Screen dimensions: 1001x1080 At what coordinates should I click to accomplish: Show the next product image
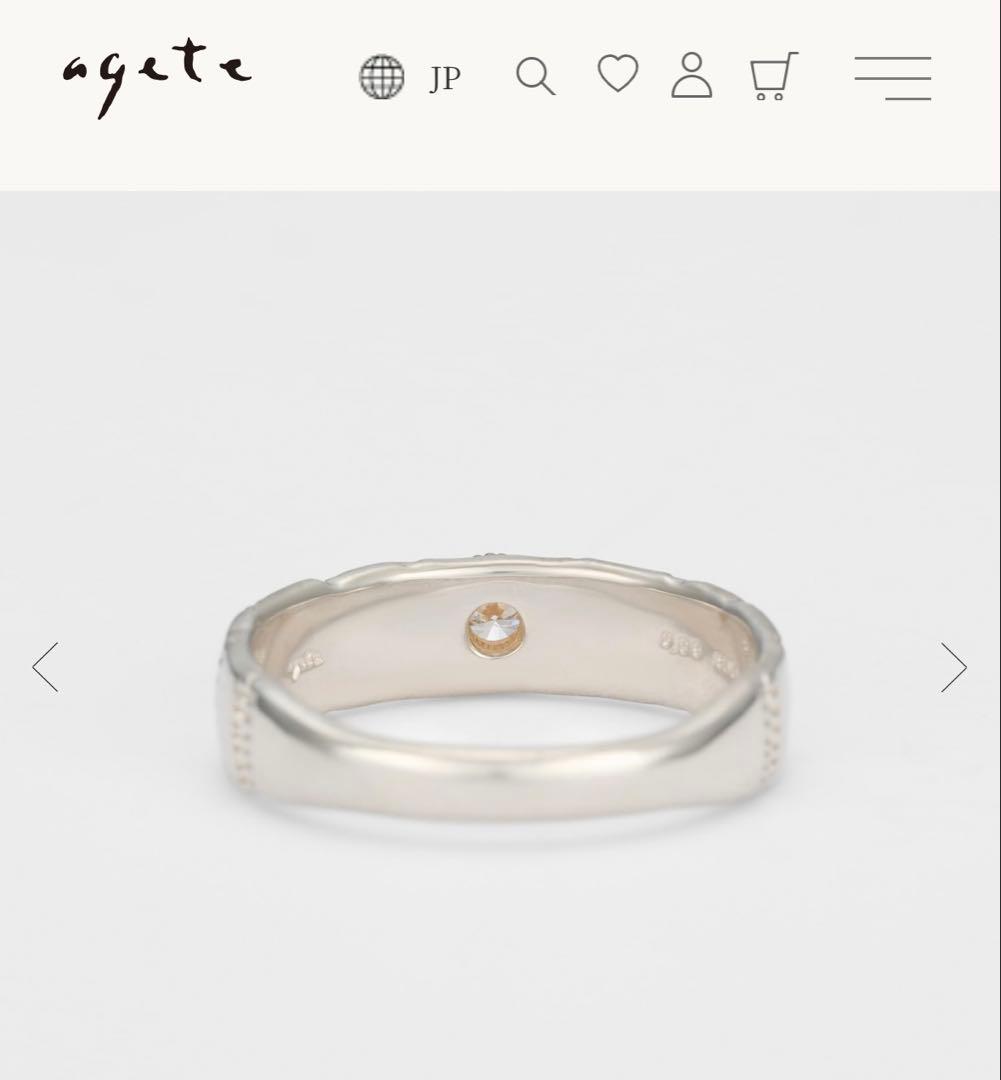[x=953, y=667]
